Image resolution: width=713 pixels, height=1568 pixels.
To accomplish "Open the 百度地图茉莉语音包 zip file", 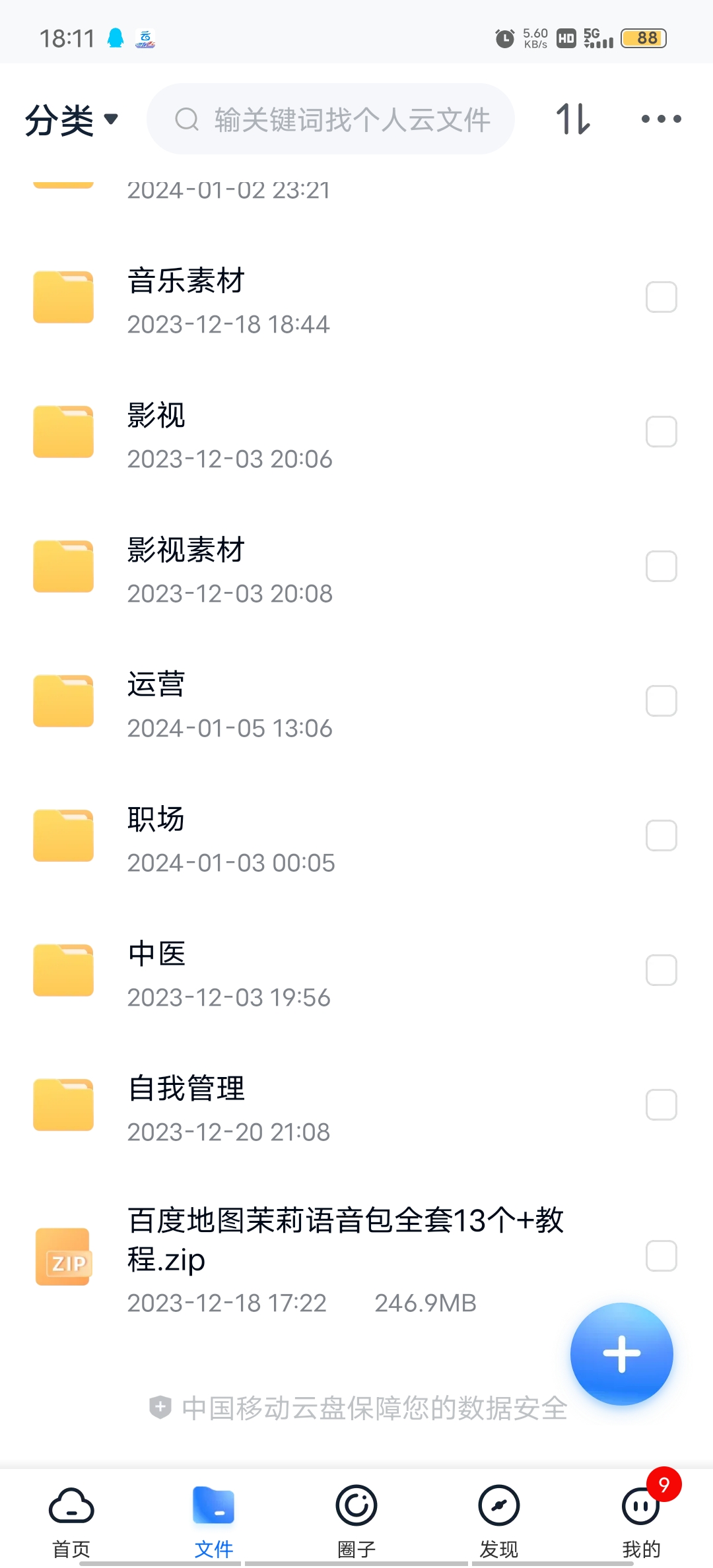I will [356, 1257].
